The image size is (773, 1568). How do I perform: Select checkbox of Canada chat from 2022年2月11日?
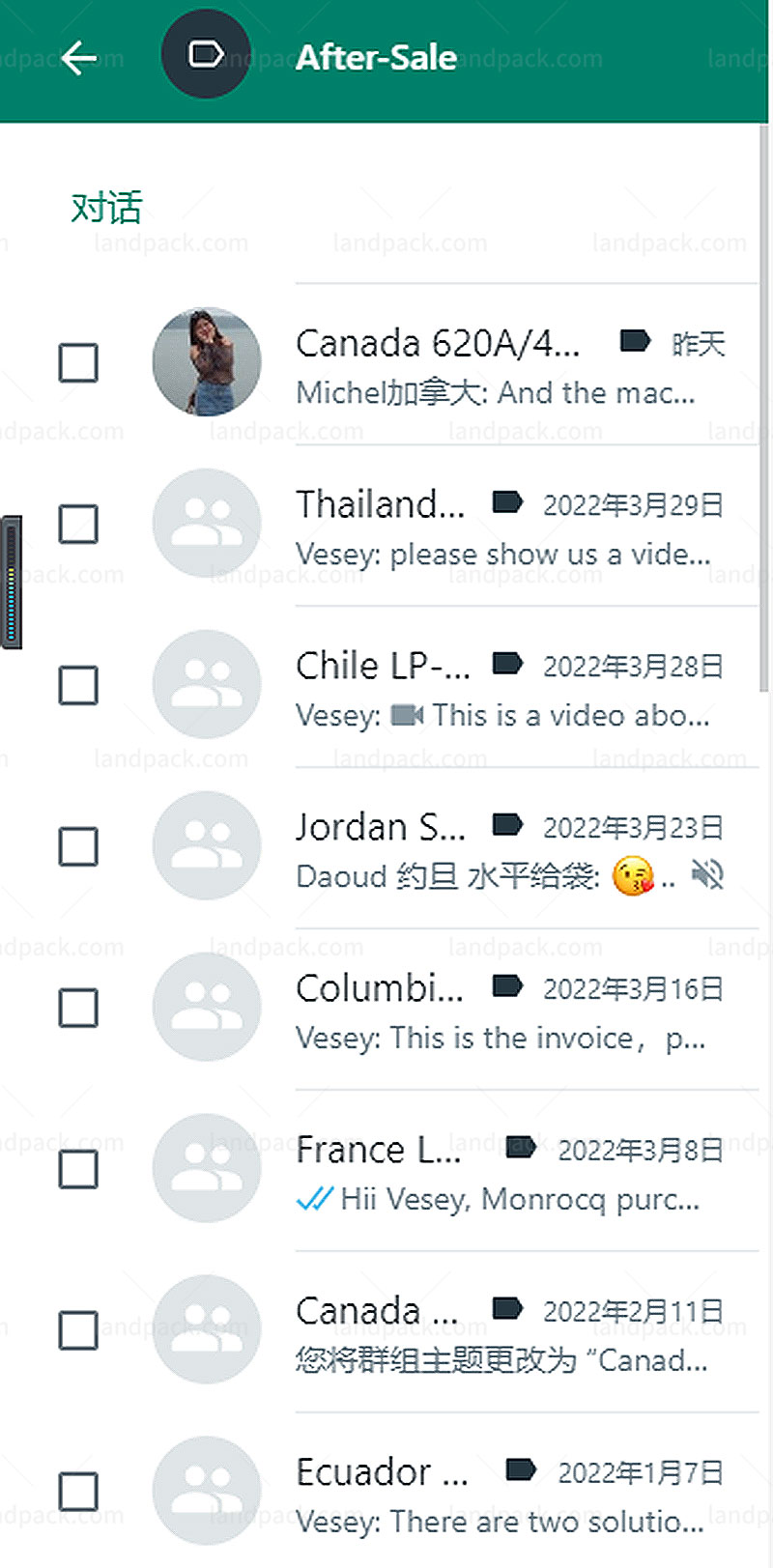click(x=78, y=1331)
